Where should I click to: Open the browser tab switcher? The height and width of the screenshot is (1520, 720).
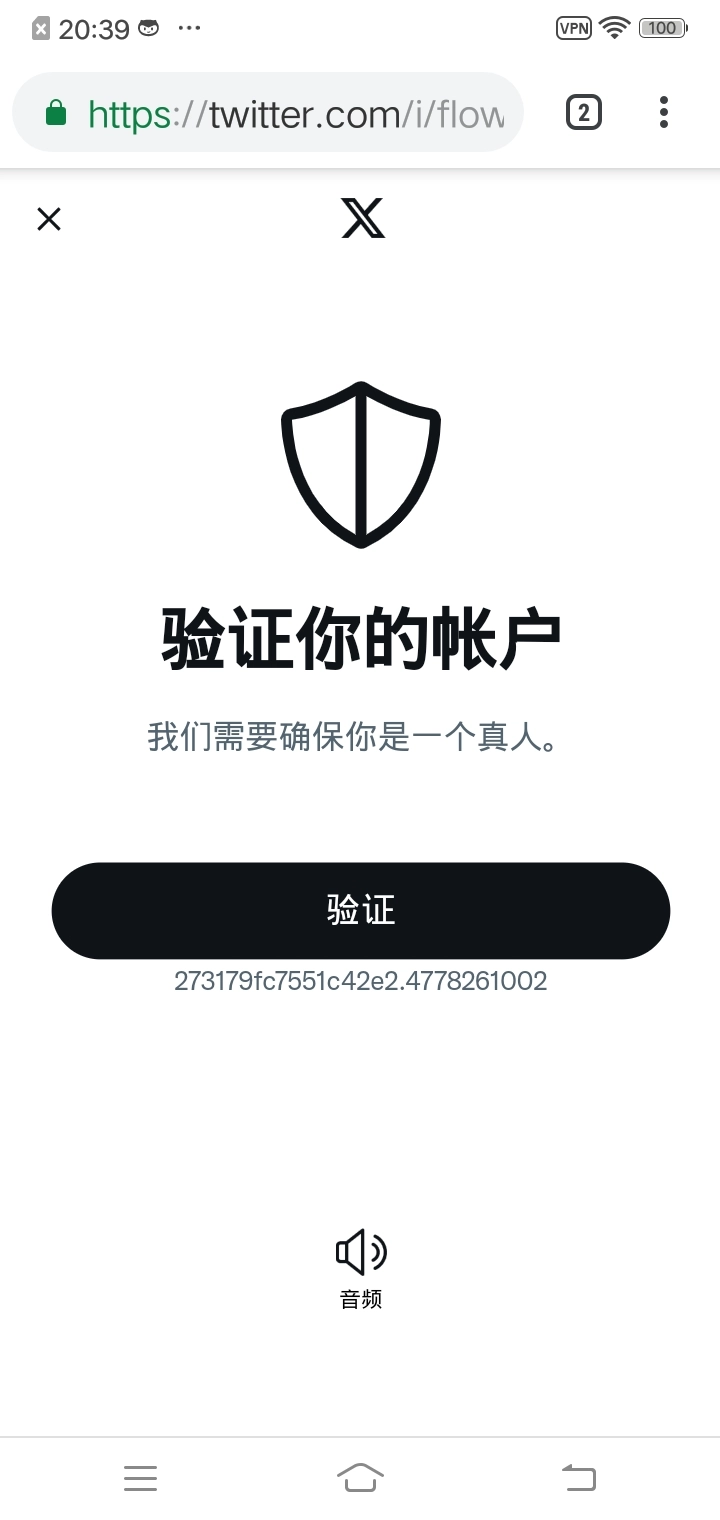(x=584, y=113)
